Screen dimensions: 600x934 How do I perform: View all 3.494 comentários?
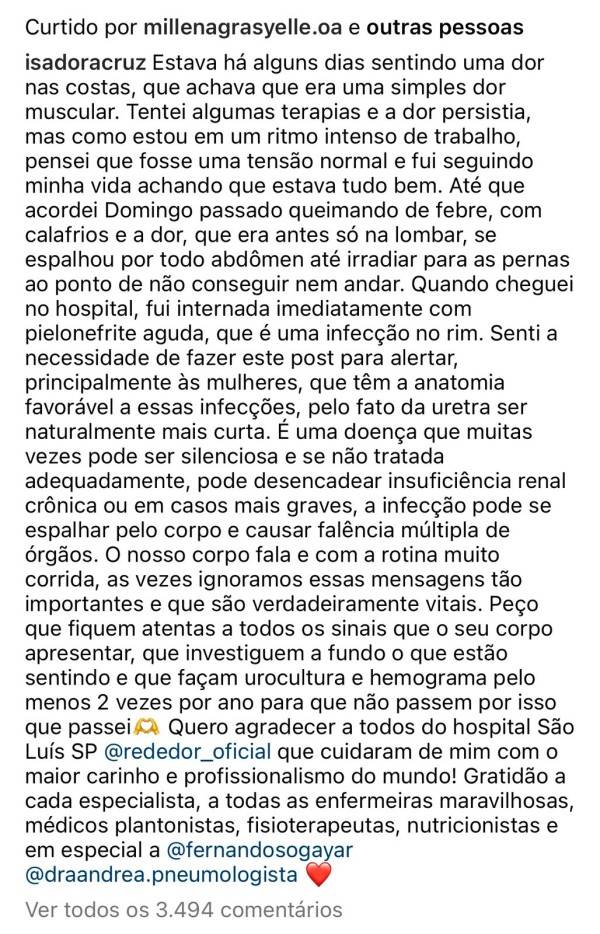184,910
